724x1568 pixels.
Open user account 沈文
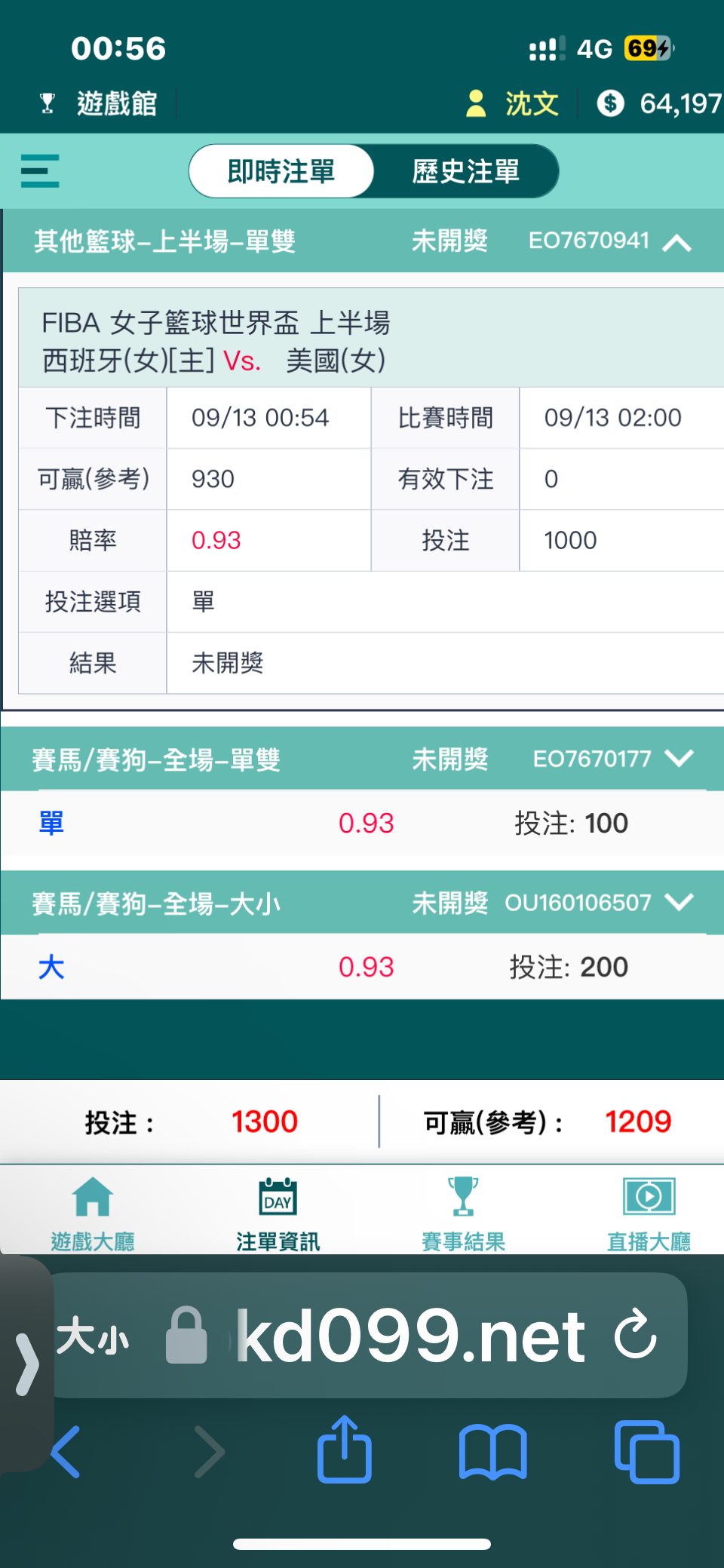coord(513,103)
